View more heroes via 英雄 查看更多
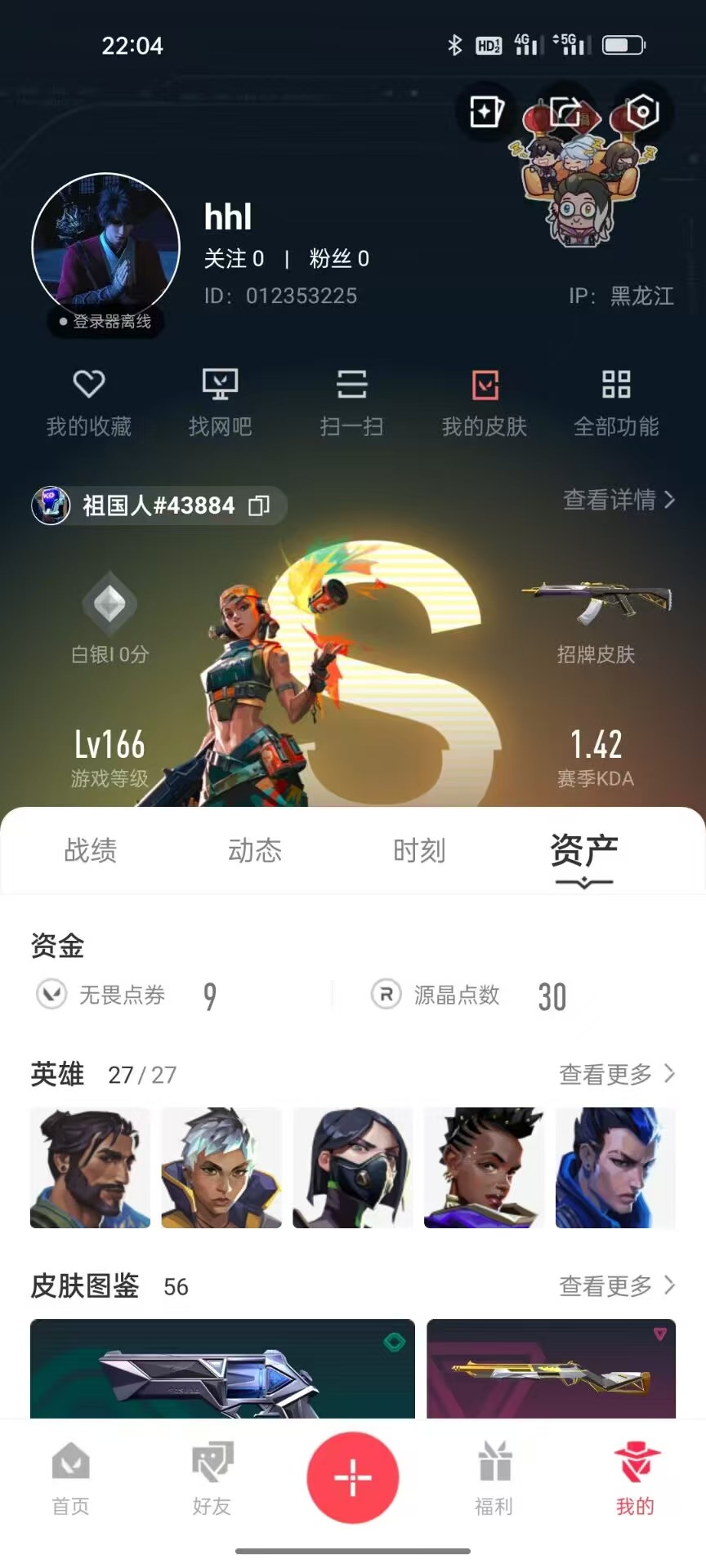The height and width of the screenshot is (1568, 706). click(617, 1074)
